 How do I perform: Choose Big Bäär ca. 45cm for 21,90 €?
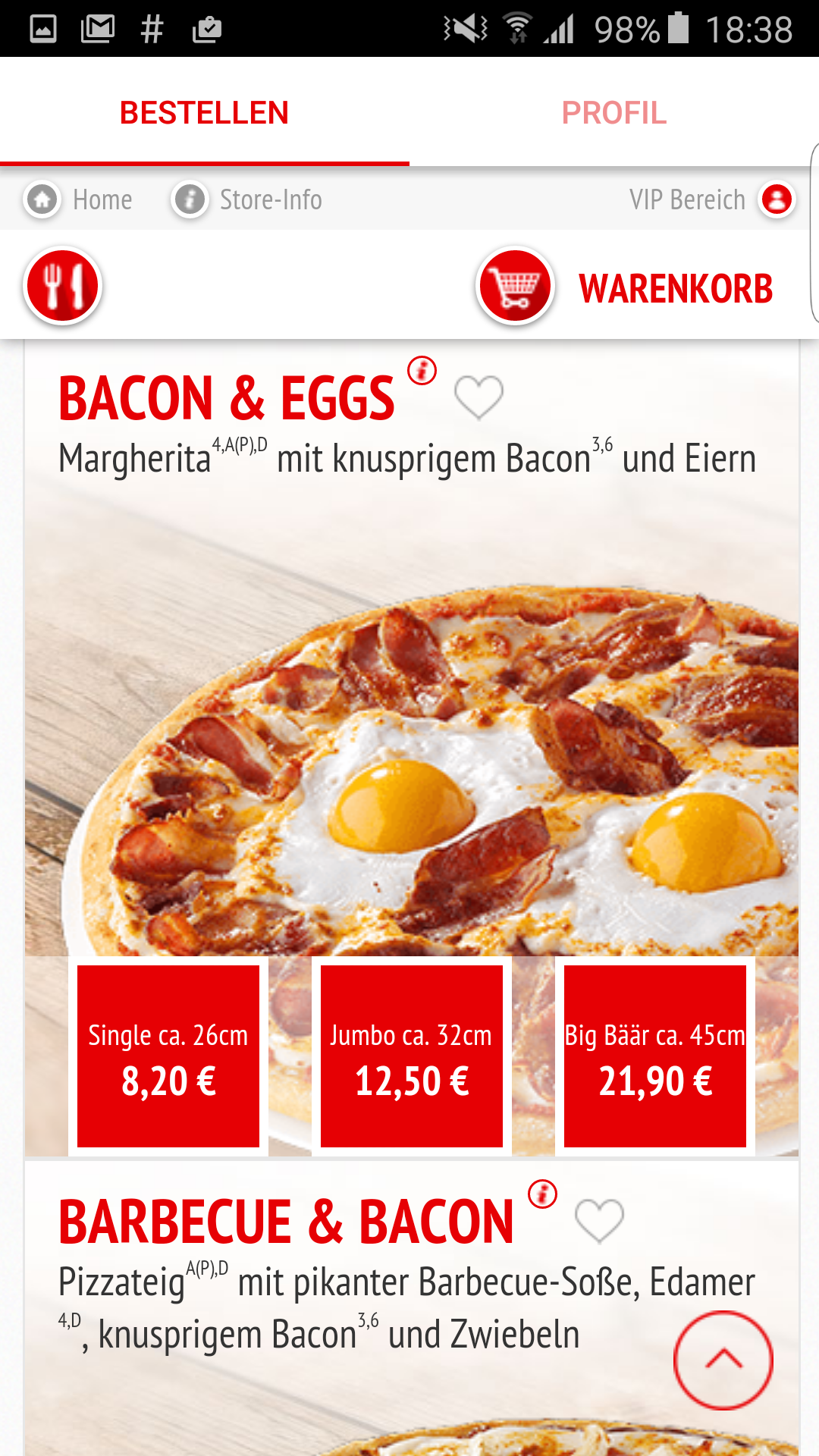655,1056
